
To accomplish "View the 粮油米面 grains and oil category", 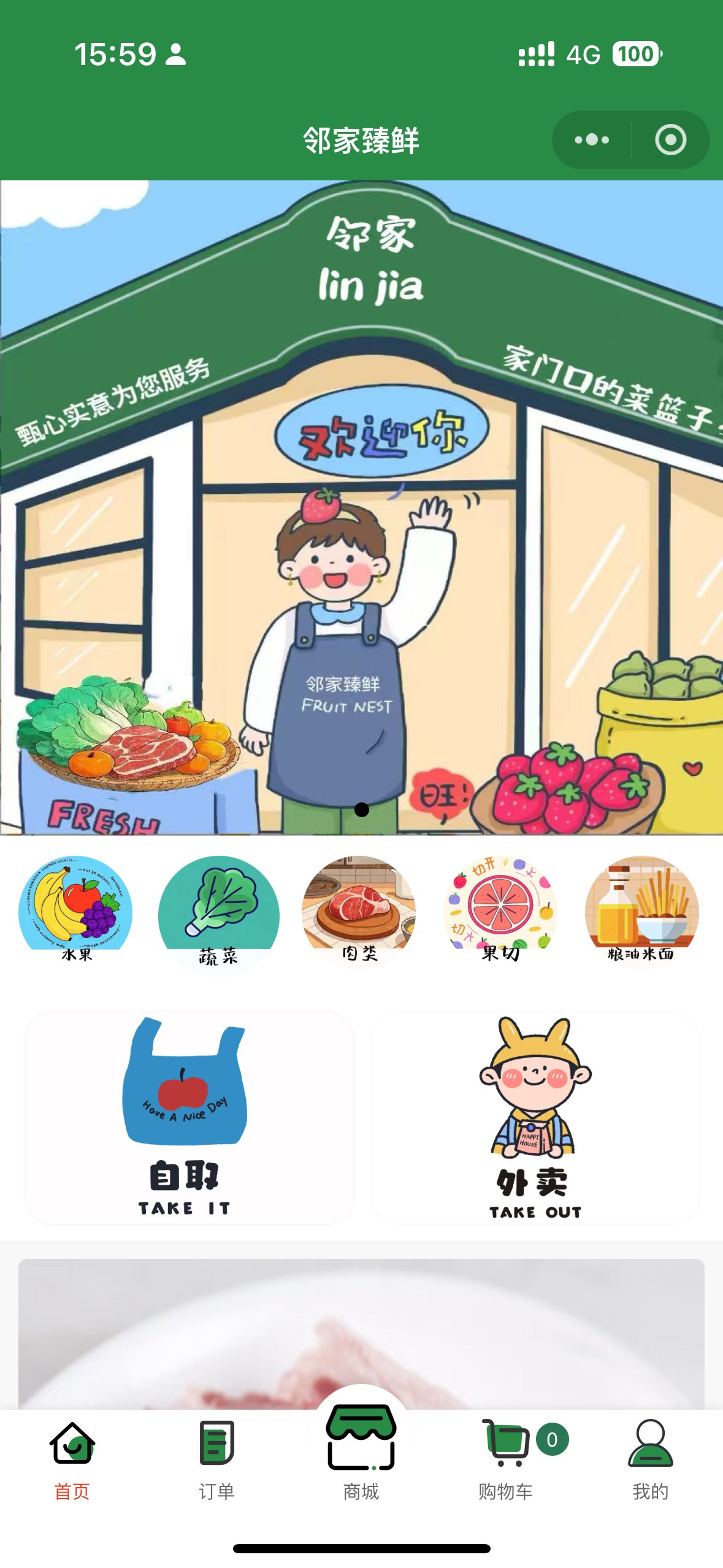I will (x=641, y=909).
